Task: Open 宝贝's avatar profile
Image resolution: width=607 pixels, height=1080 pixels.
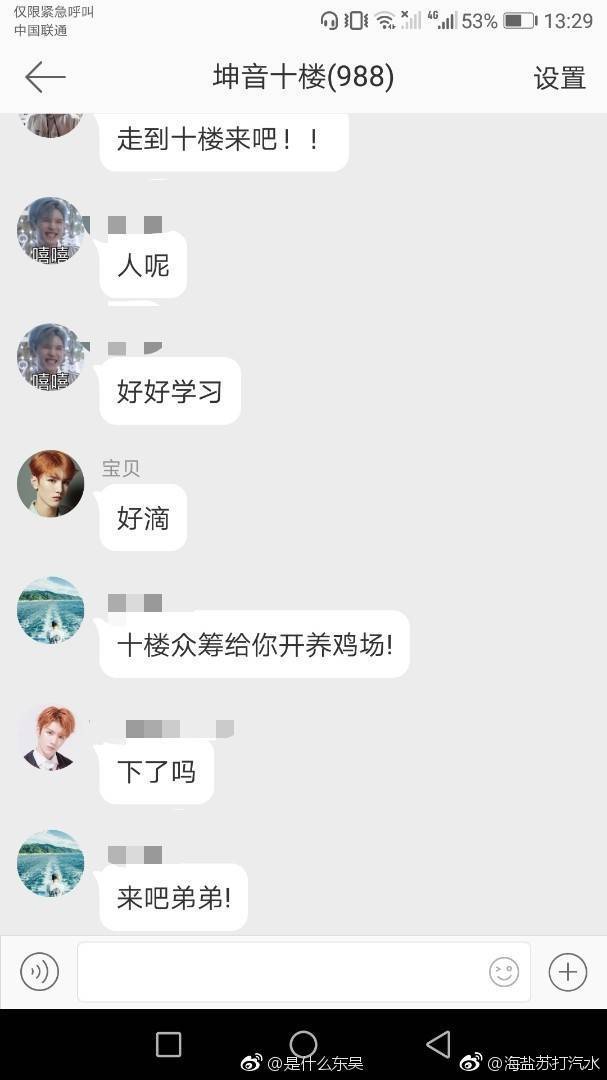Action: tap(50, 484)
